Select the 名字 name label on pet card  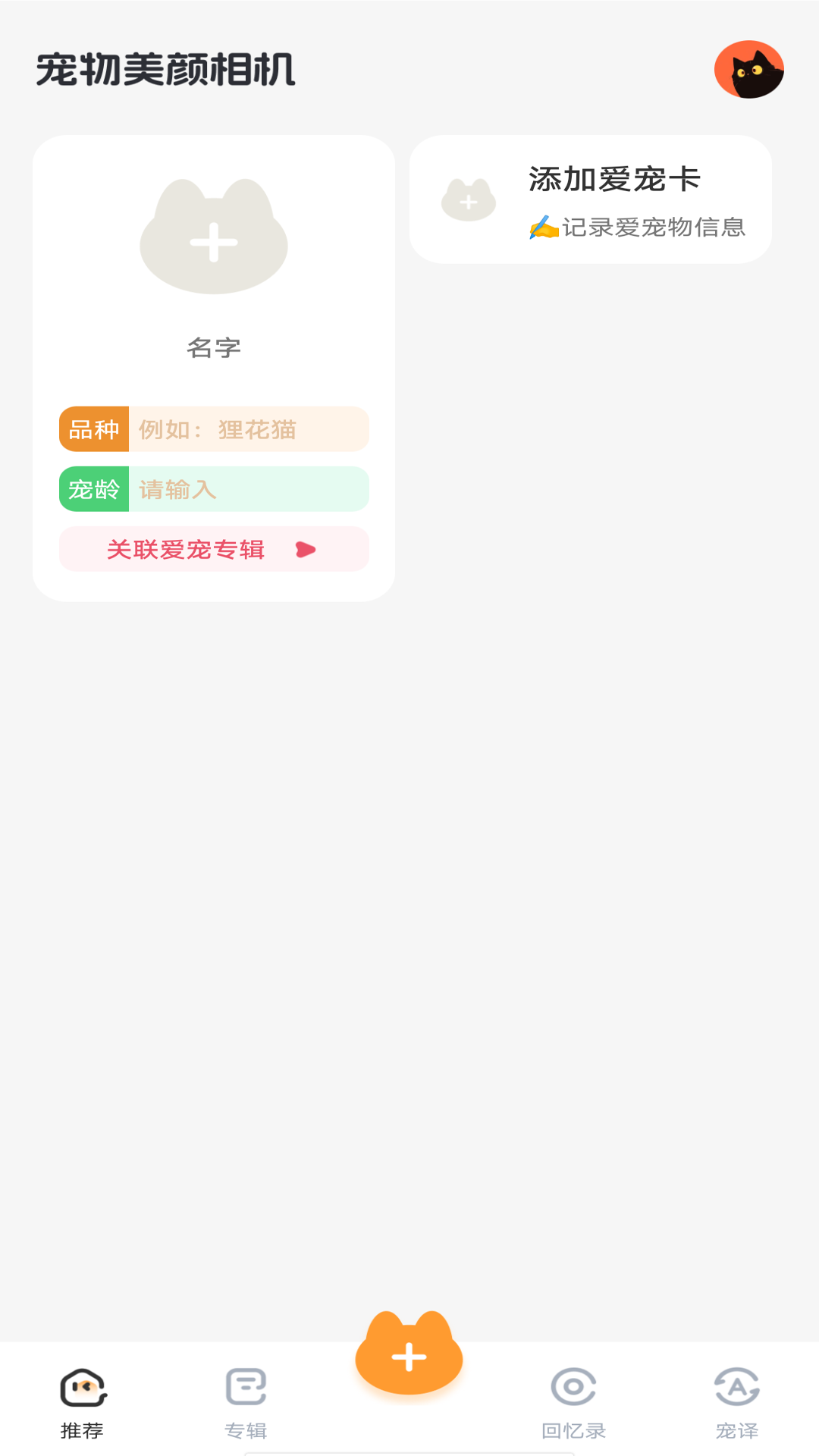coord(214,349)
